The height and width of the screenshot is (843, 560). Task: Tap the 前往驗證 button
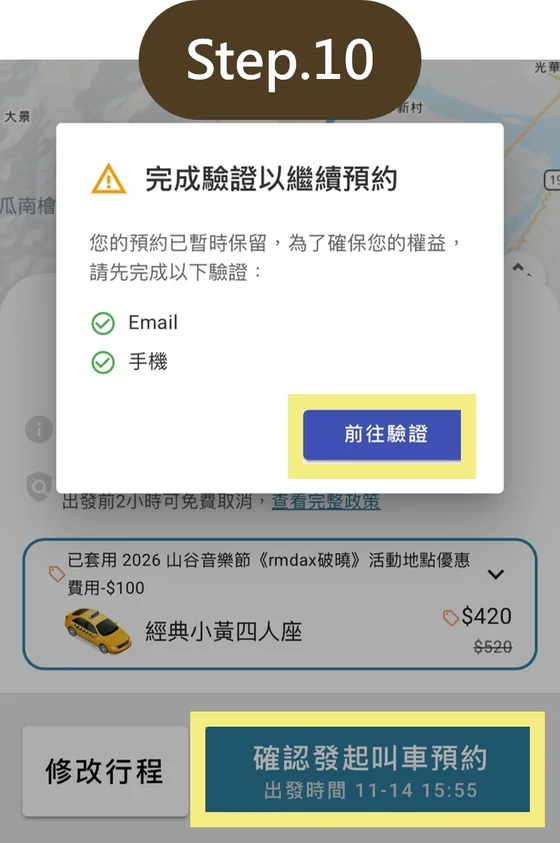[382, 435]
